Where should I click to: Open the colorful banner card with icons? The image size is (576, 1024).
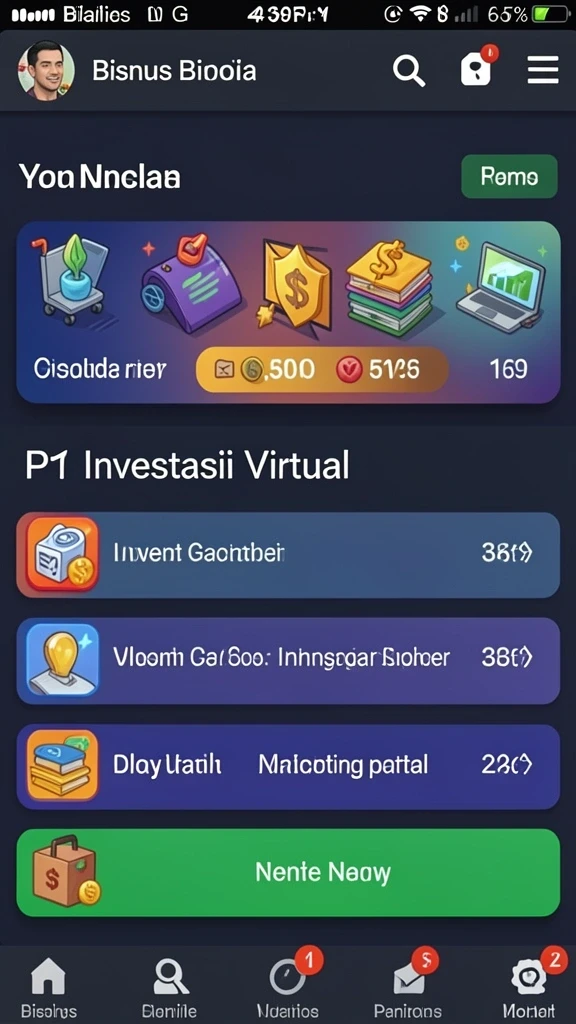pos(288,312)
